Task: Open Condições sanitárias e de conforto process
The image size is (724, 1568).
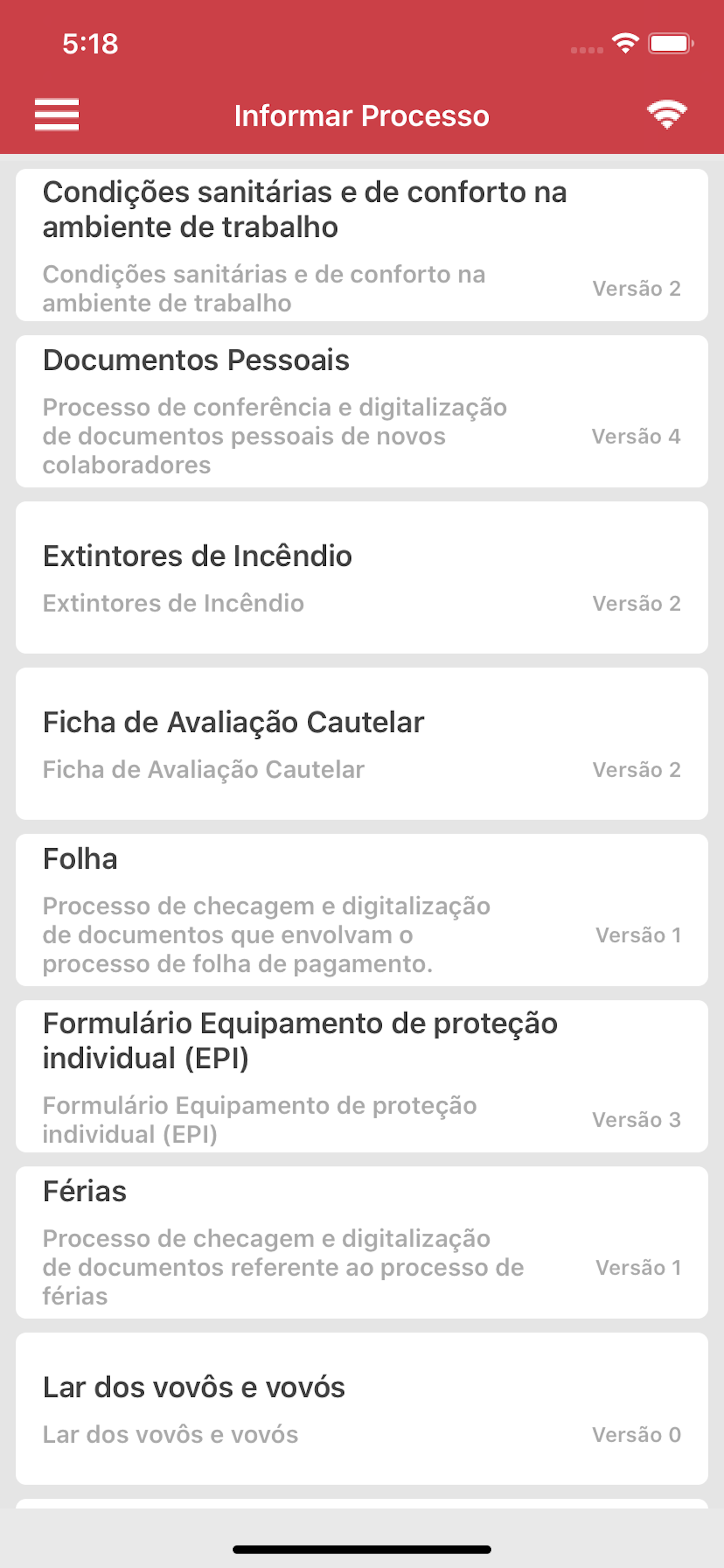Action: click(362, 244)
